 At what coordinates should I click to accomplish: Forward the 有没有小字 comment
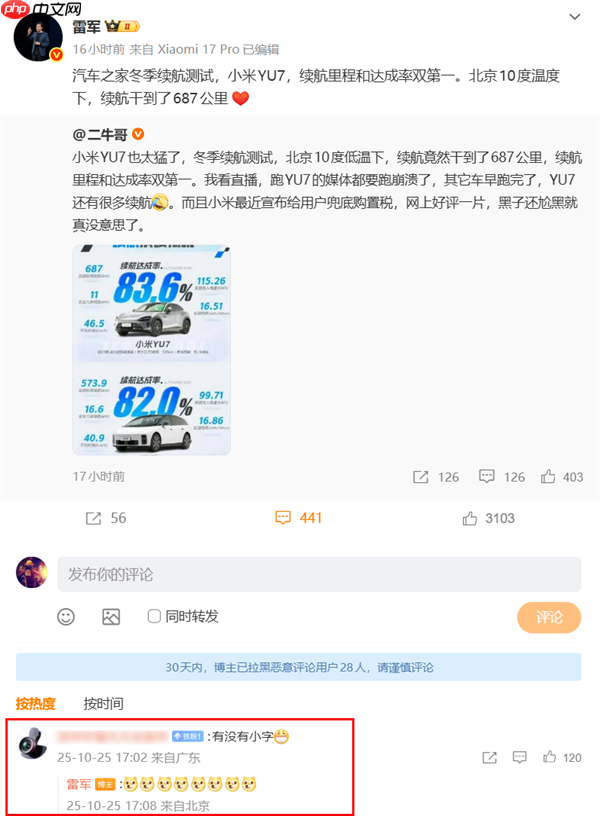(489, 758)
